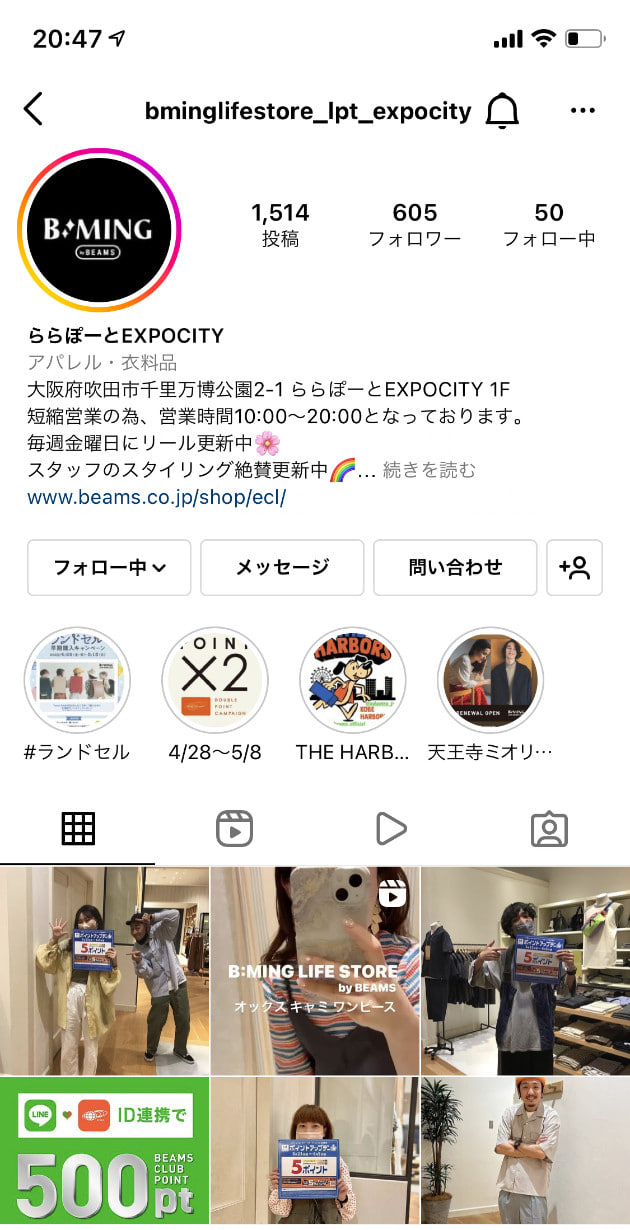Expand the bio with 続きを読む
The height and width of the screenshot is (1230, 630).
click(429, 470)
